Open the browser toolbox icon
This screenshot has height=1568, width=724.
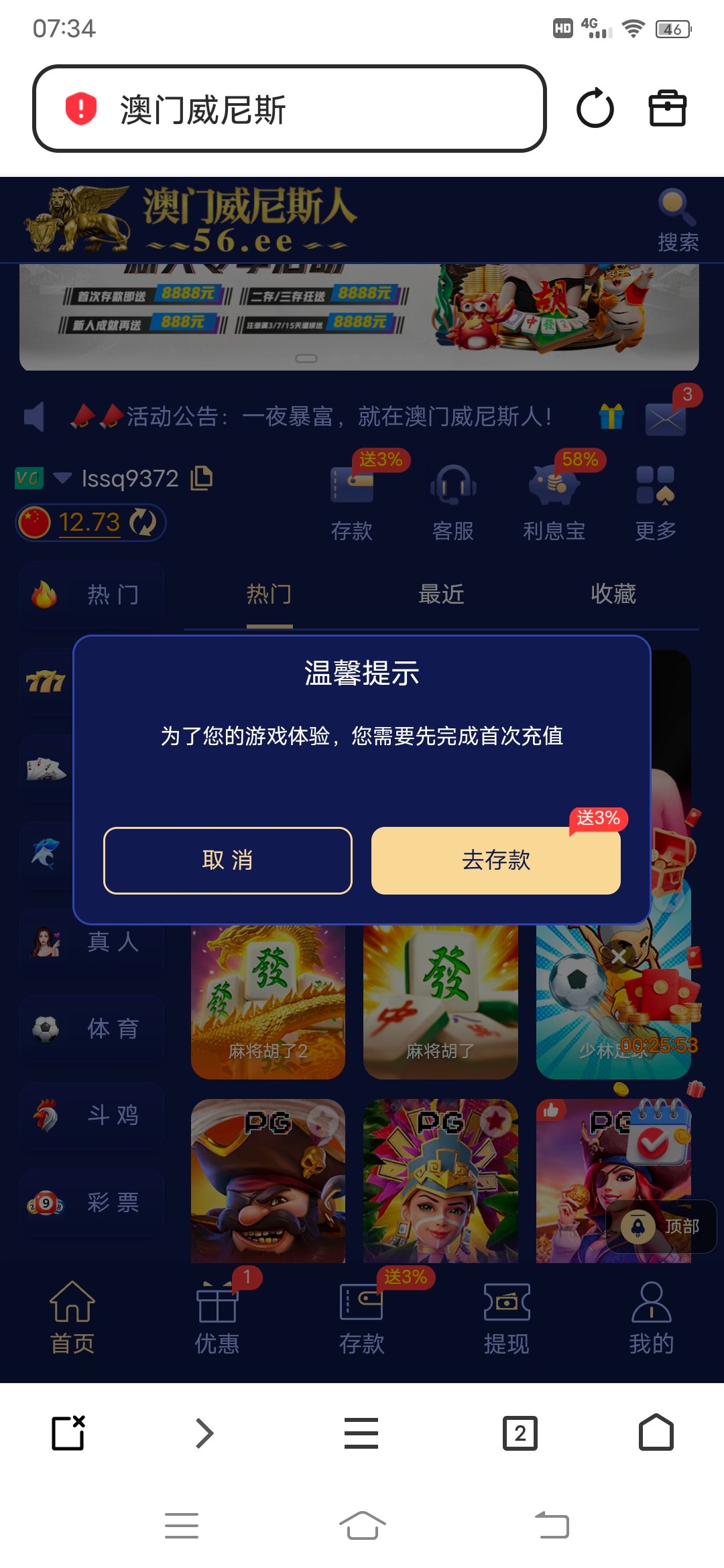pos(667,109)
